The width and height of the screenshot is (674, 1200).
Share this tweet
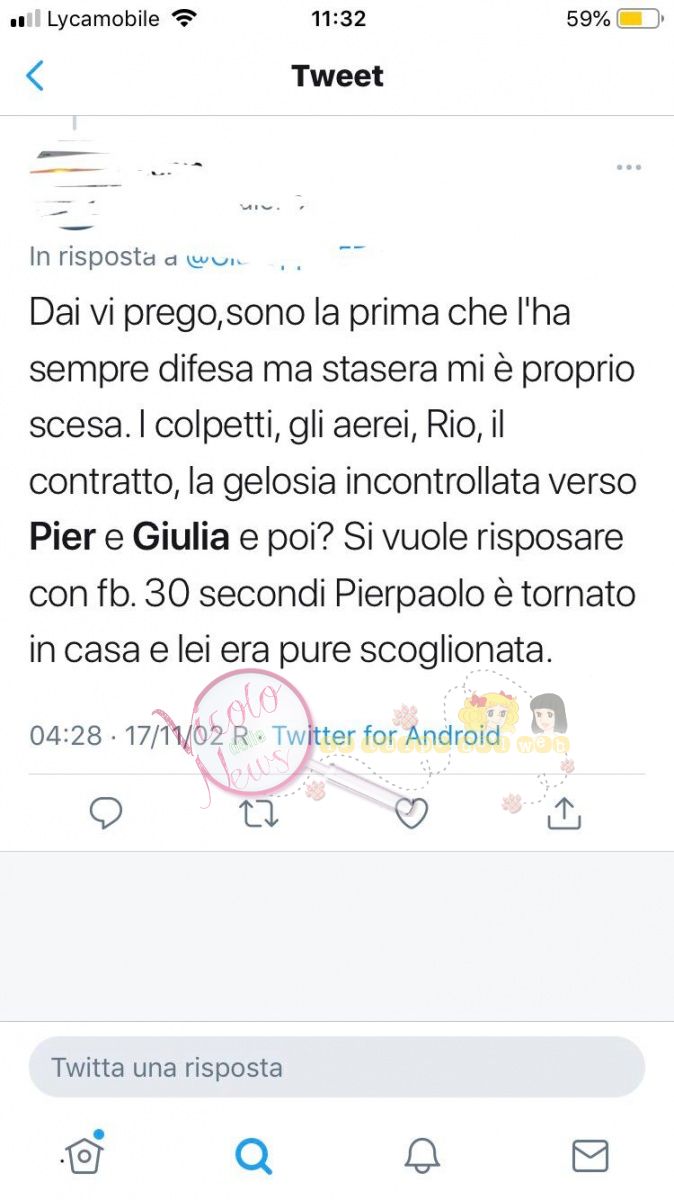tap(564, 814)
